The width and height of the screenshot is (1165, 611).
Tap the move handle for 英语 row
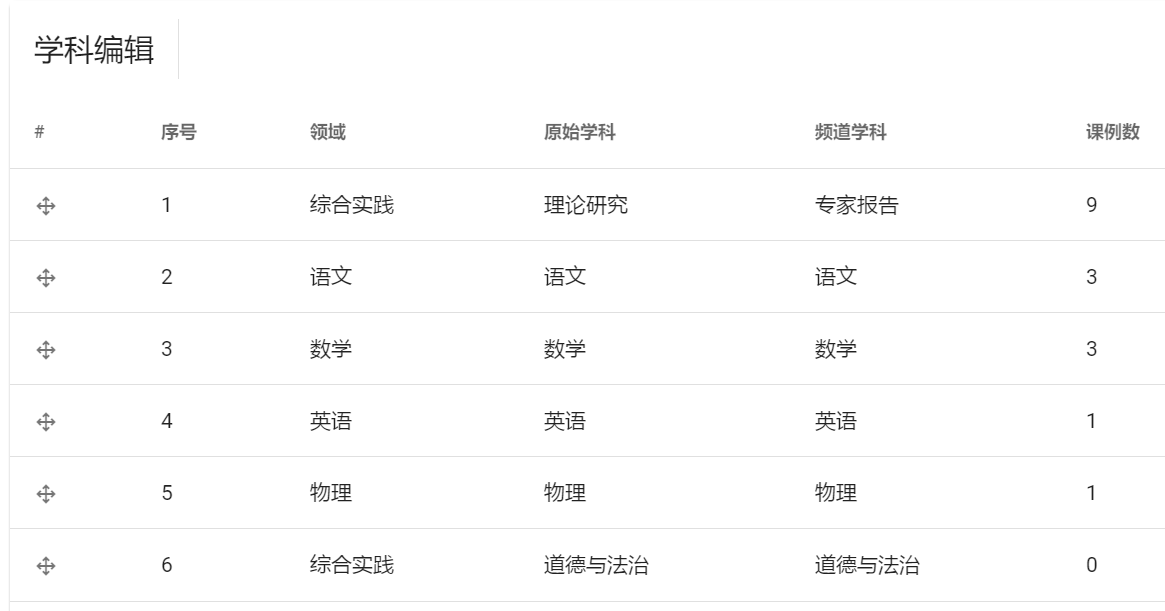click(x=45, y=421)
